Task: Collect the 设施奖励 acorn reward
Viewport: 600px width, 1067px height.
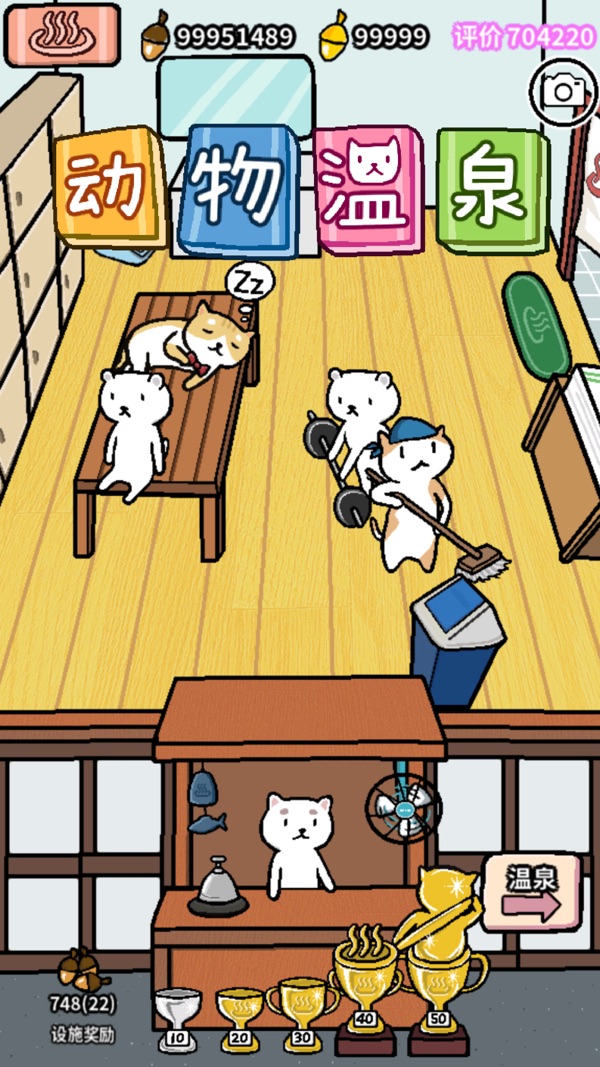Action: pos(83,996)
